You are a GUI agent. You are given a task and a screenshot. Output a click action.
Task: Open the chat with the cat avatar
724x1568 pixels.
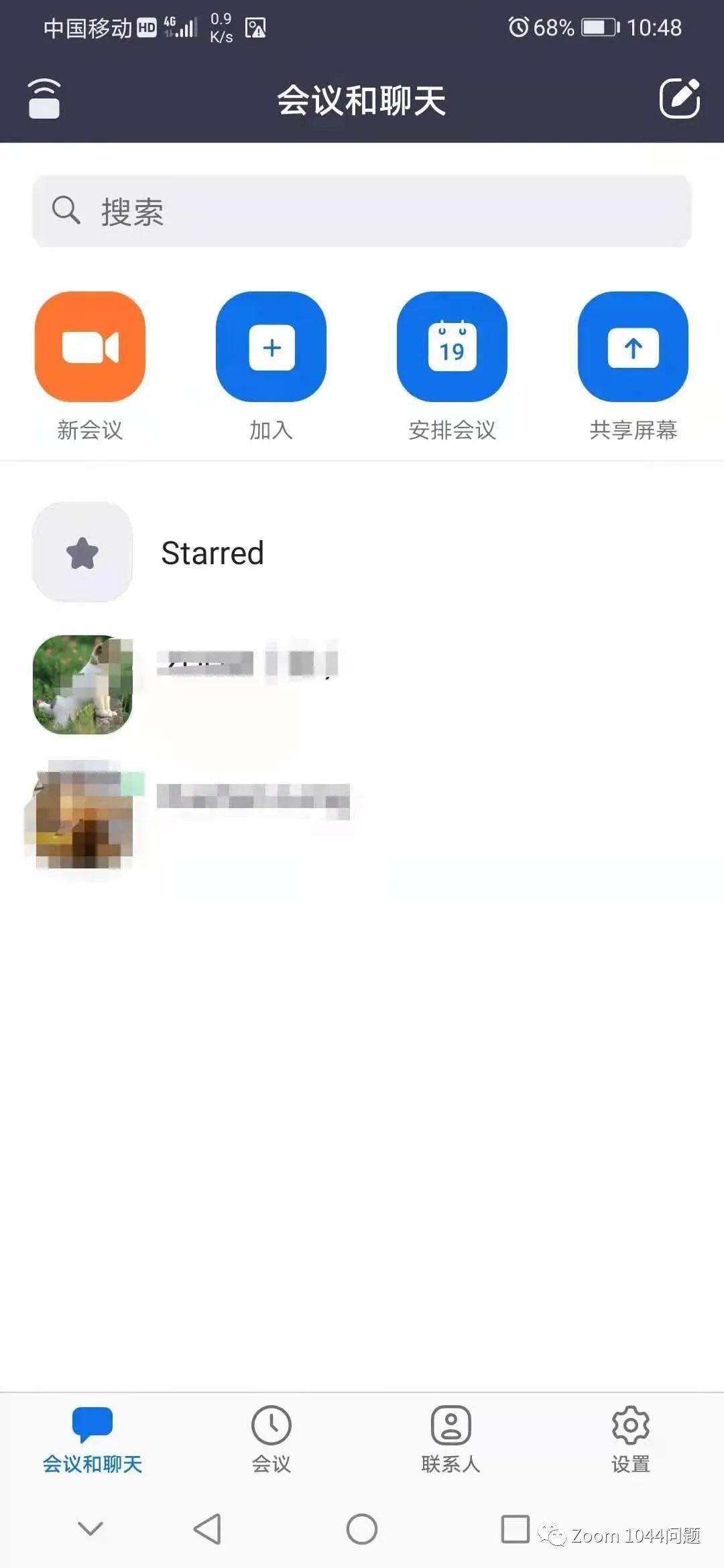362,685
